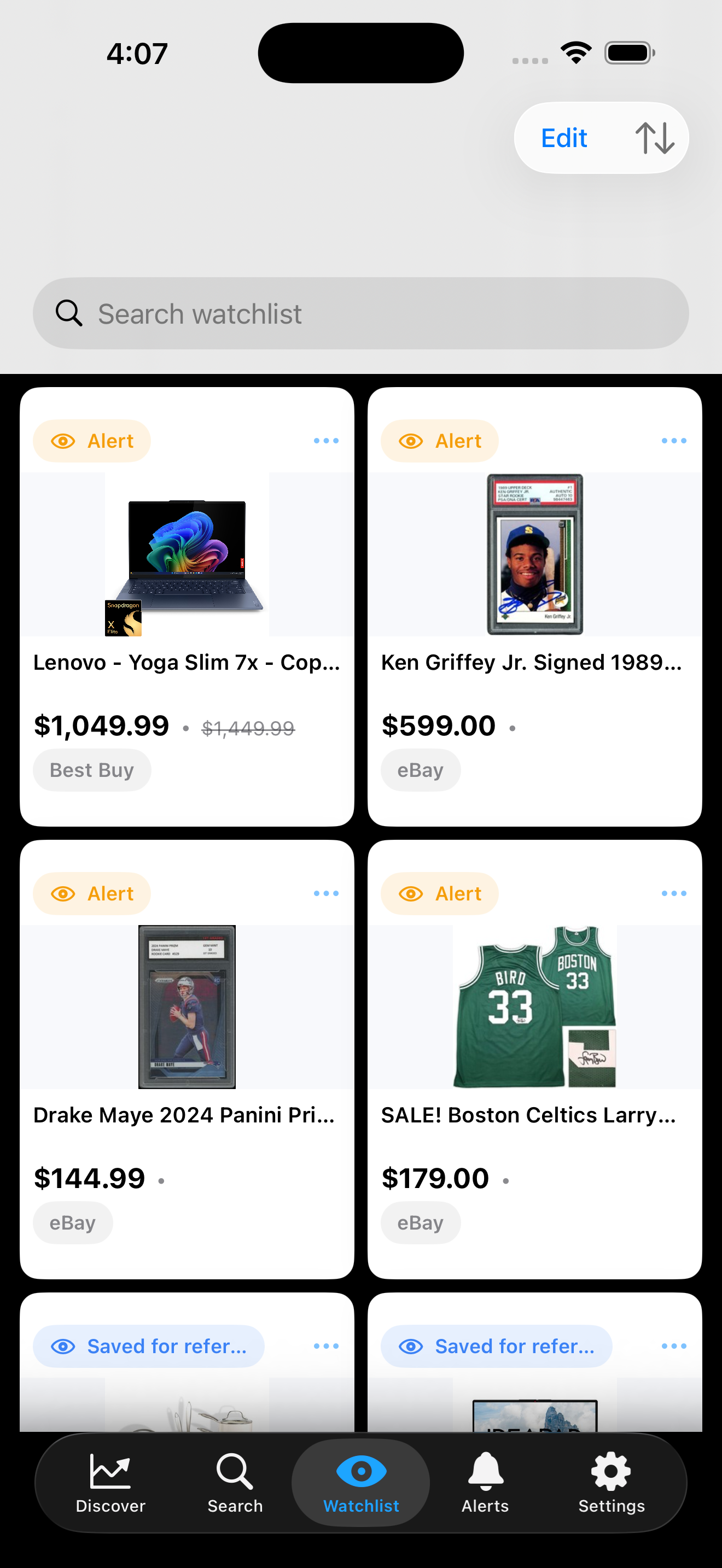Toggle the Alert on the Lenovo Yoga card

click(x=91, y=441)
